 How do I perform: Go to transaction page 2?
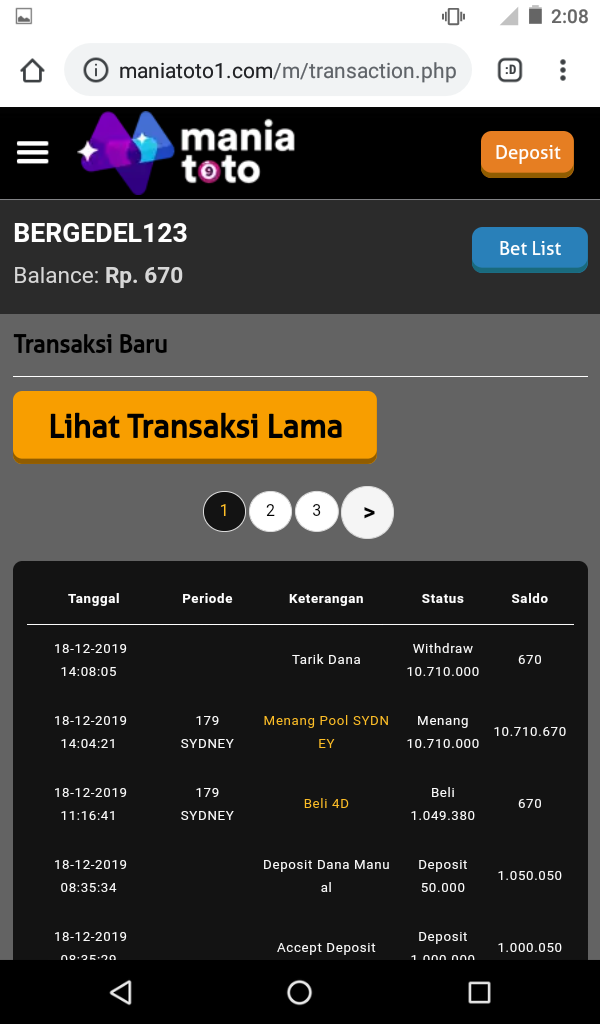[270, 511]
